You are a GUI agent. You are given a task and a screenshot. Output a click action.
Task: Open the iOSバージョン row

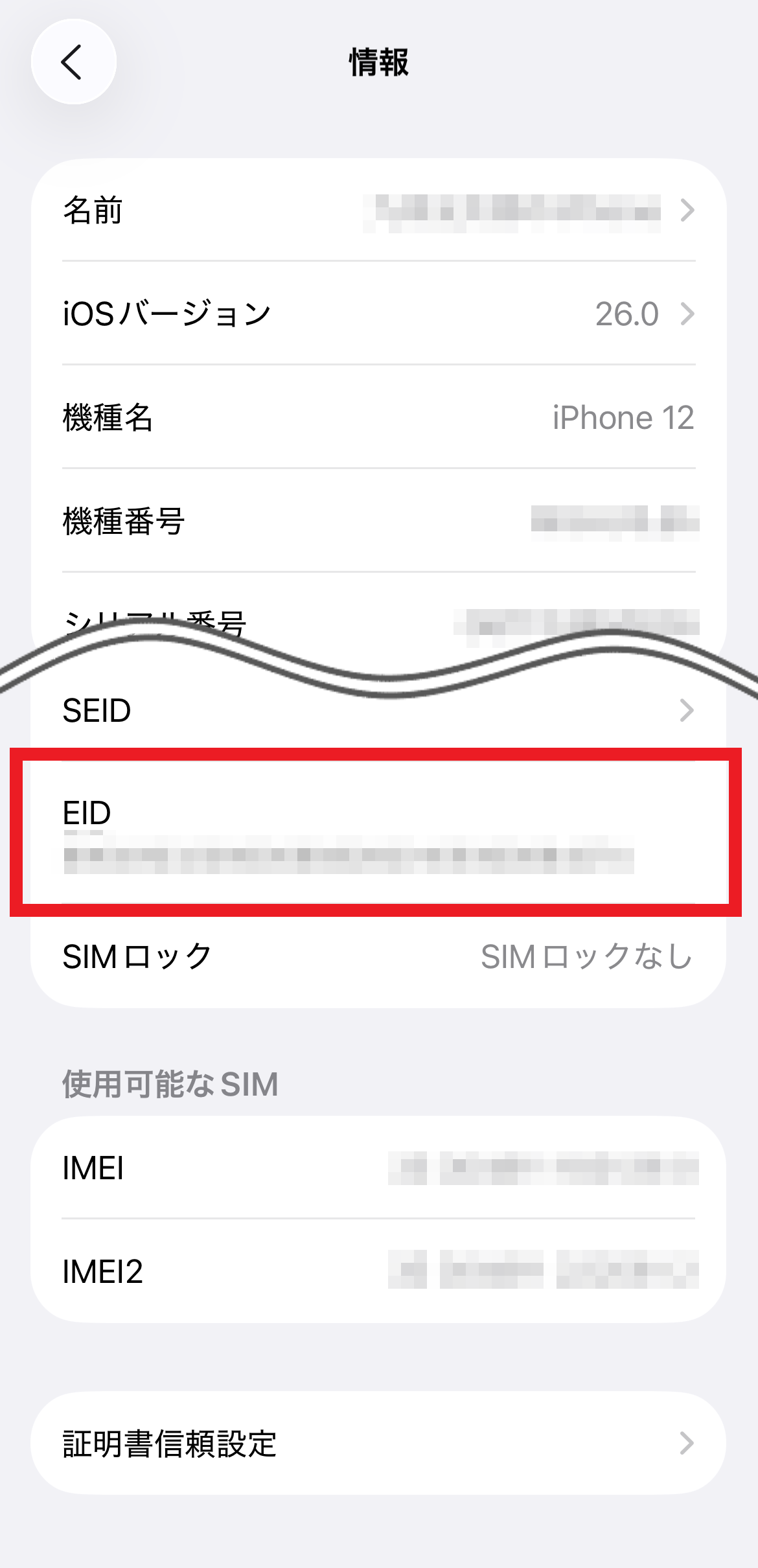378,314
